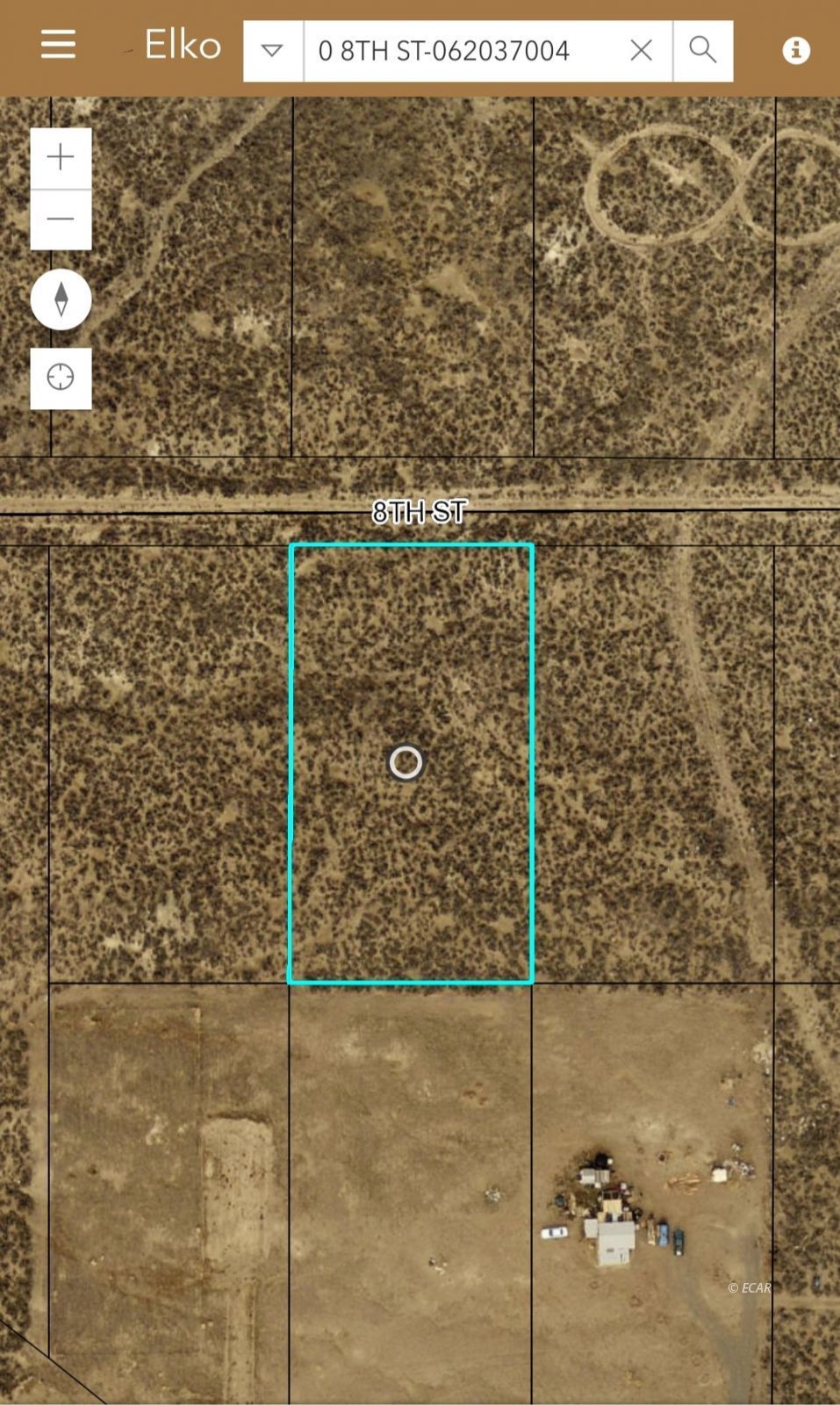This screenshot has height=1405, width=840.
Task: Run the search with magnifier icon
Action: tap(703, 51)
